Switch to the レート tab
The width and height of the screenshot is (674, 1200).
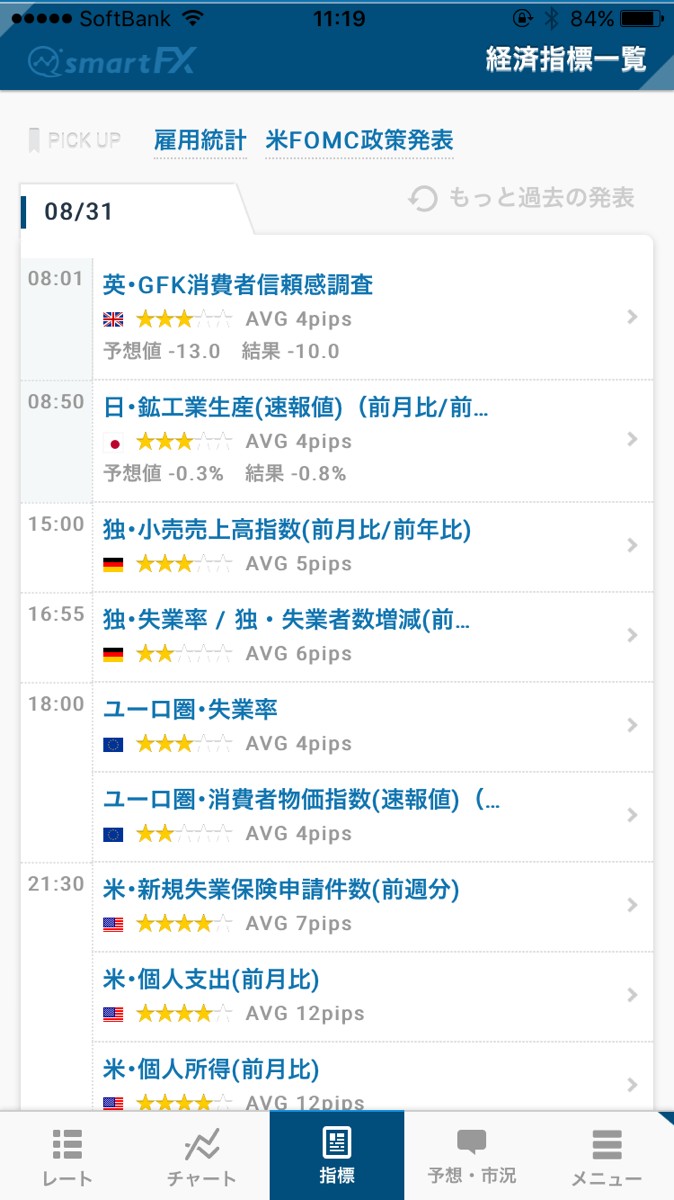click(67, 1156)
